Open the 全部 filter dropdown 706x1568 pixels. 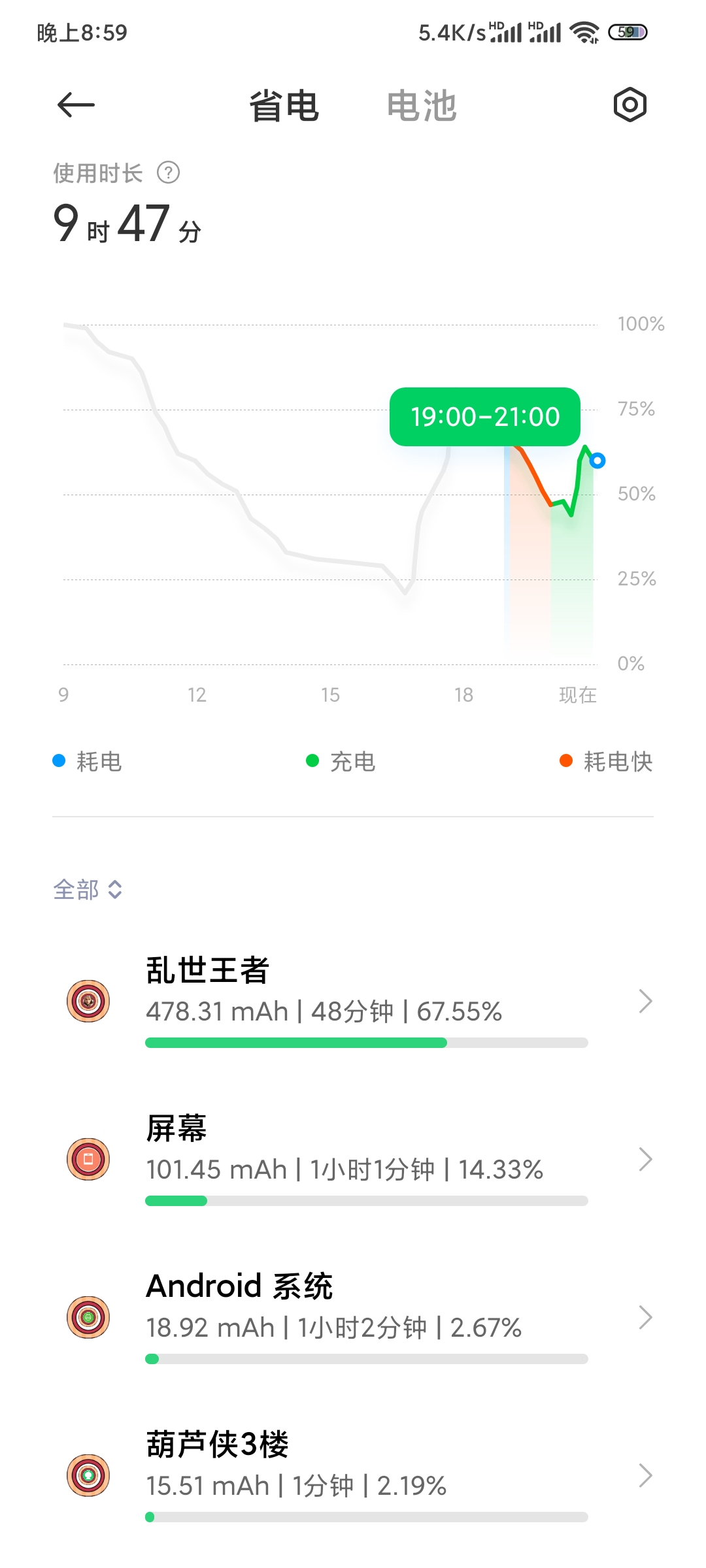click(x=88, y=889)
